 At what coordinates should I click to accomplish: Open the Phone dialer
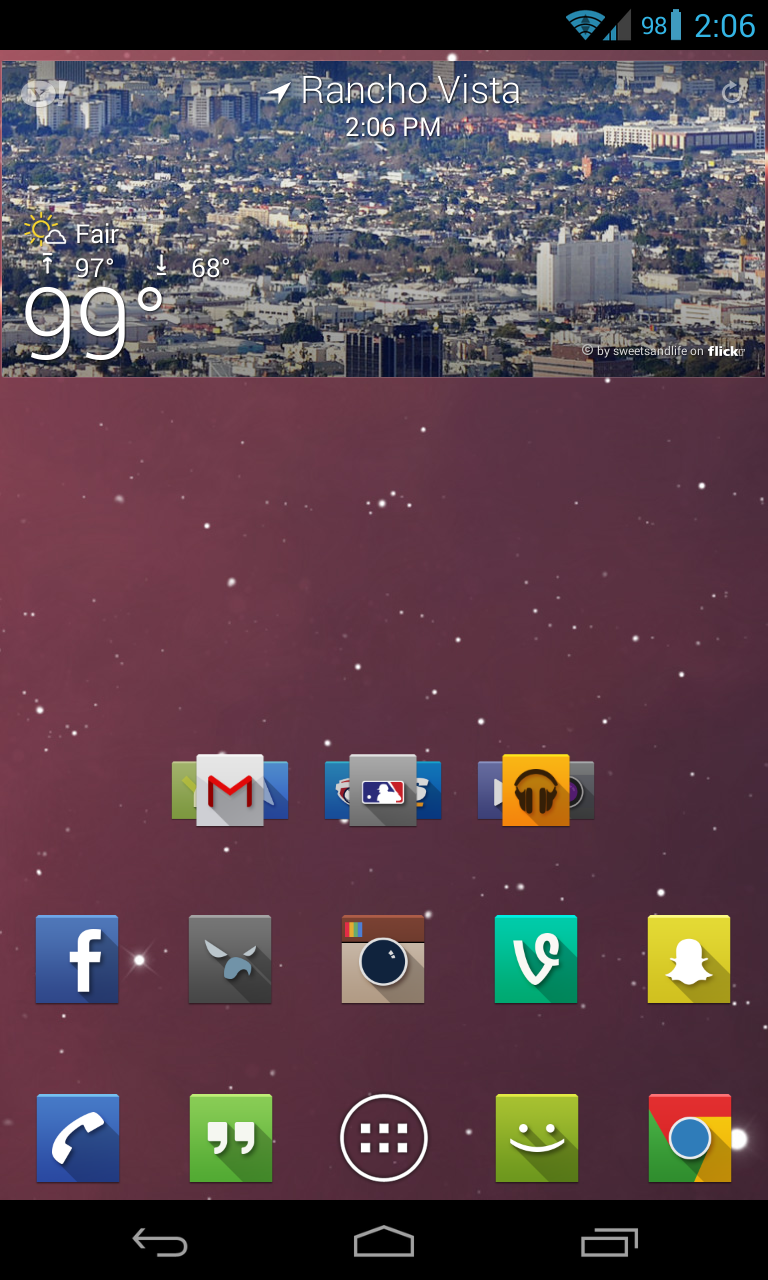[78, 1138]
